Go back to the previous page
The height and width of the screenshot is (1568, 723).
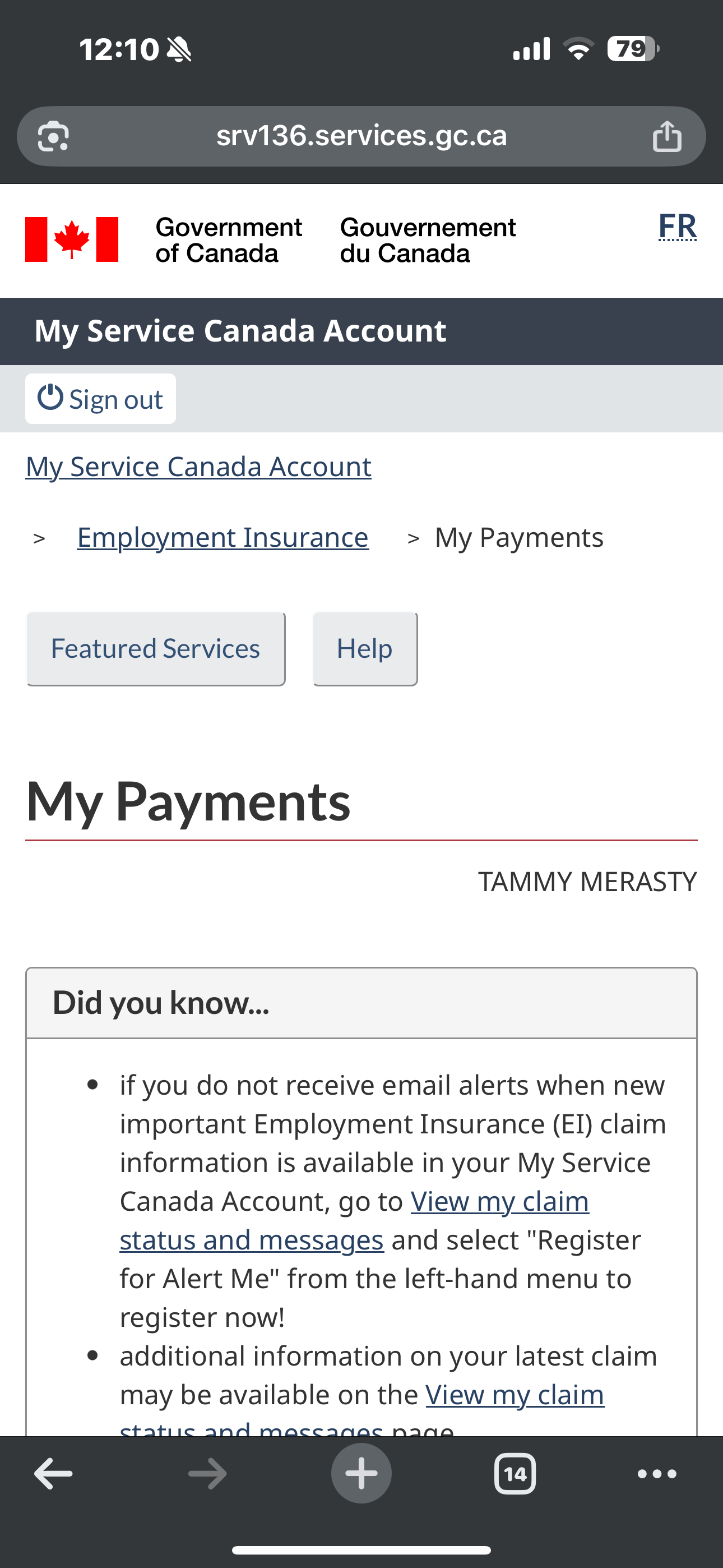pos(54,1474)
